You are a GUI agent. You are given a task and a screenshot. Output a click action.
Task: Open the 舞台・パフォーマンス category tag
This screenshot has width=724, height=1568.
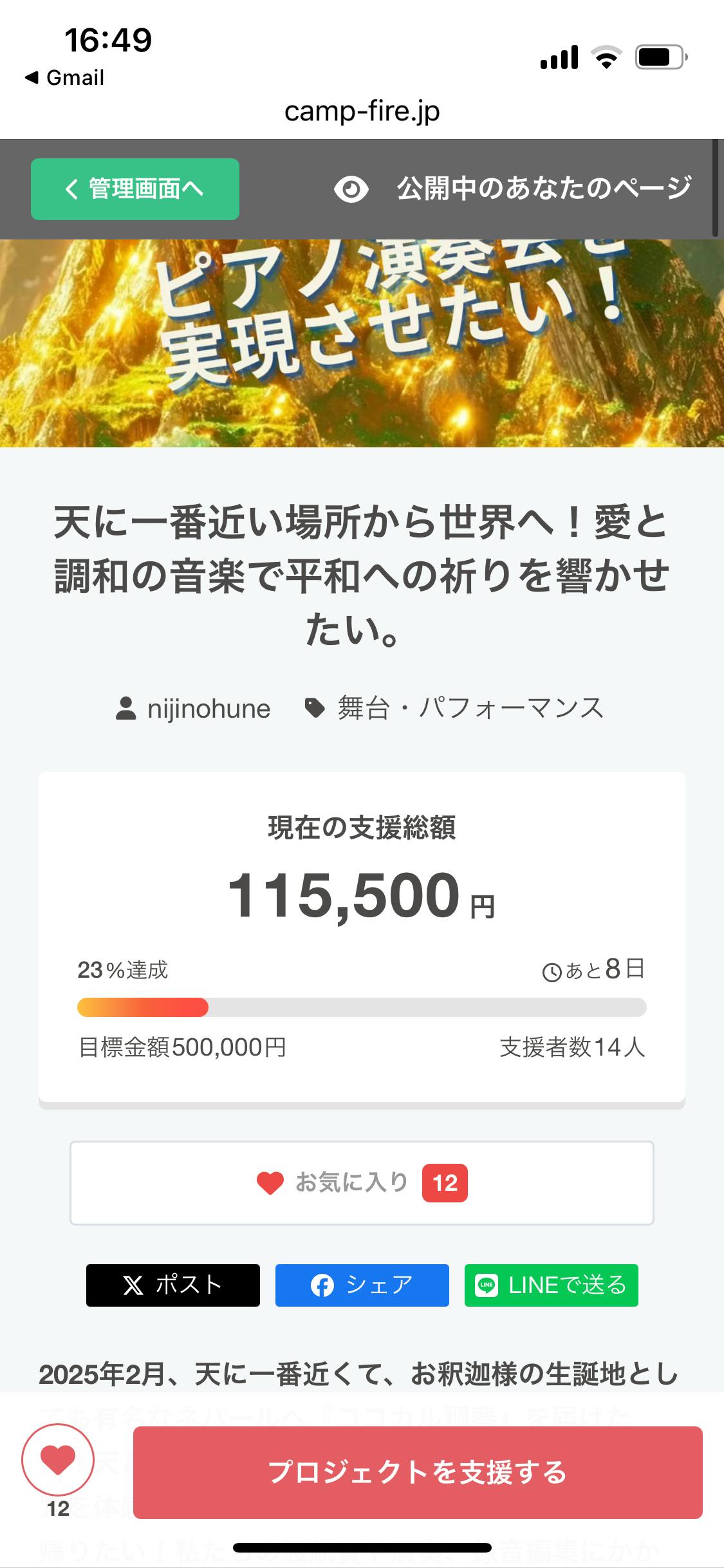coord(454,709)
